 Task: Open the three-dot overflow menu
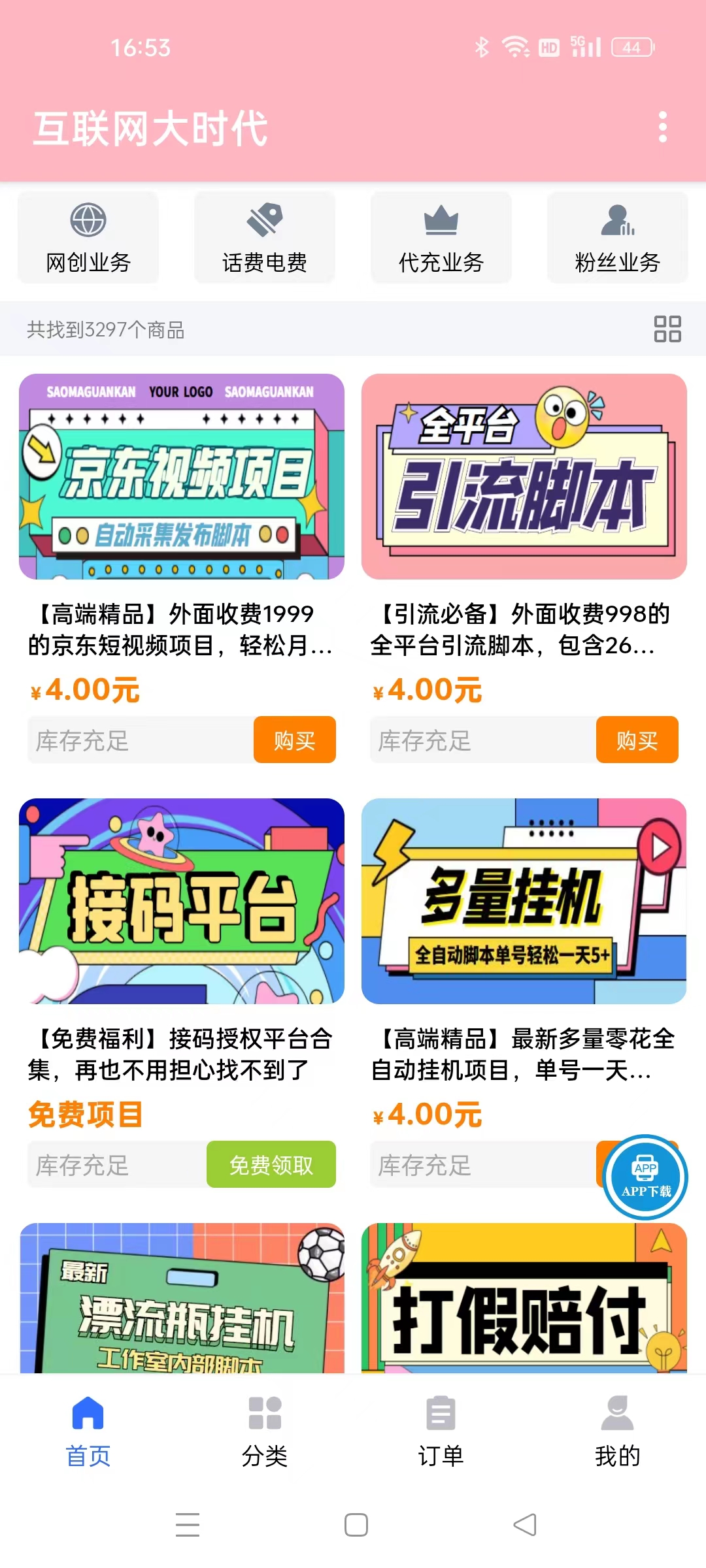point(663,127)
